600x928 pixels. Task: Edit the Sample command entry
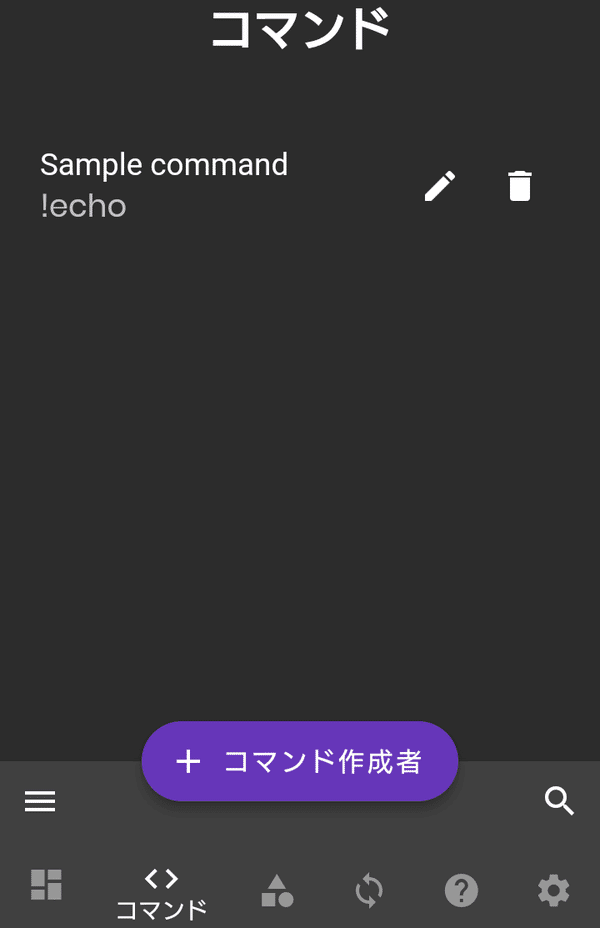(440, 186)
